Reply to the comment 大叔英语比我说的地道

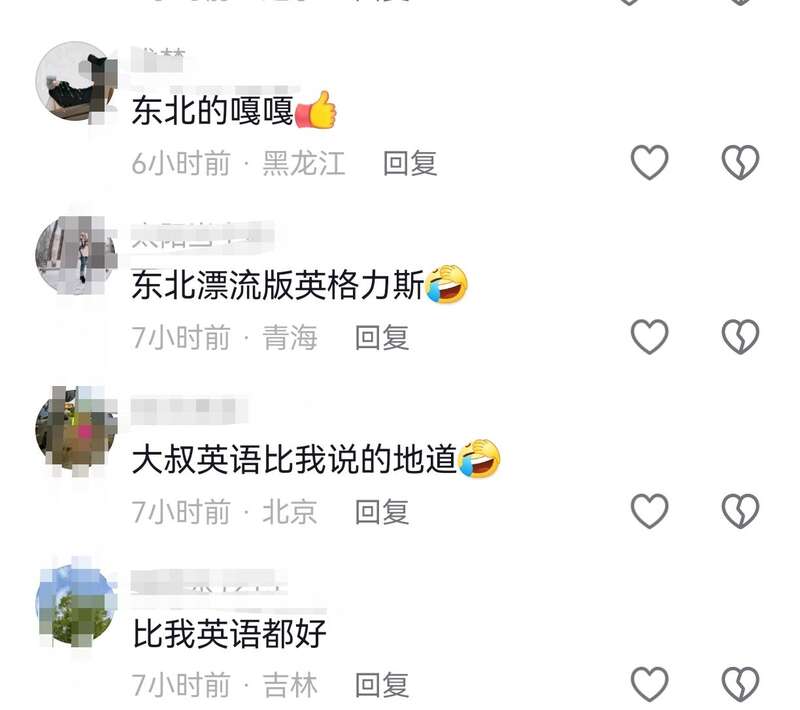pos(382,512)
